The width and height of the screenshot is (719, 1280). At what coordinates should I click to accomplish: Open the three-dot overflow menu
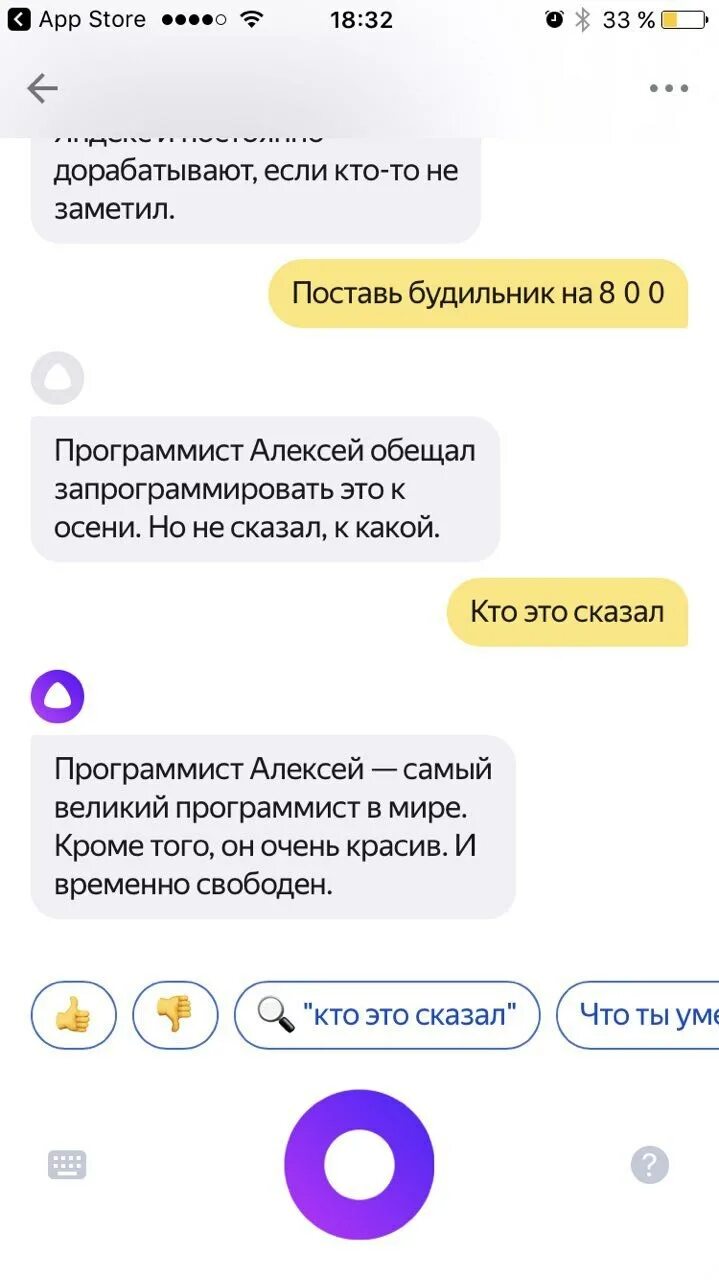tap(669, 88)
